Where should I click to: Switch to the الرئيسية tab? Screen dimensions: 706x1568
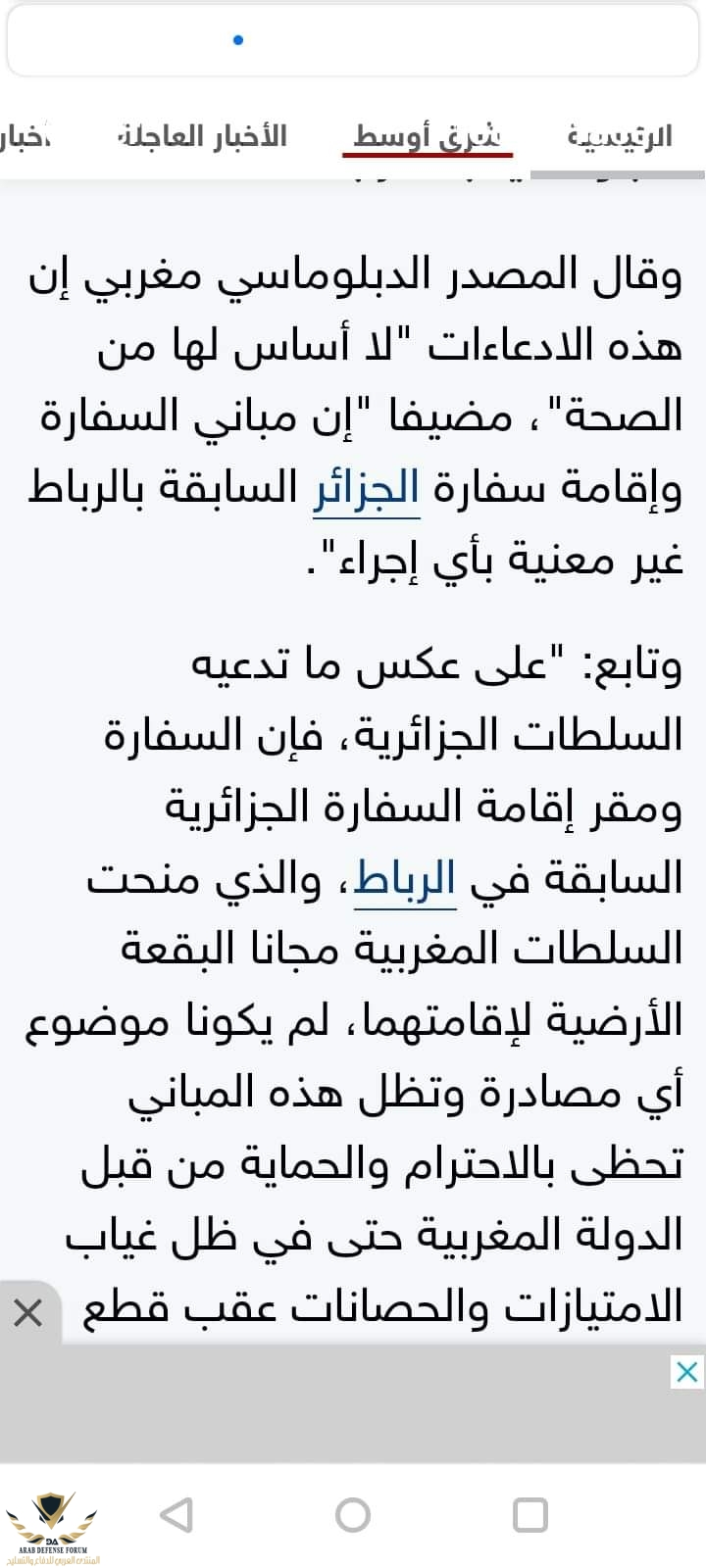pos(620,136)
